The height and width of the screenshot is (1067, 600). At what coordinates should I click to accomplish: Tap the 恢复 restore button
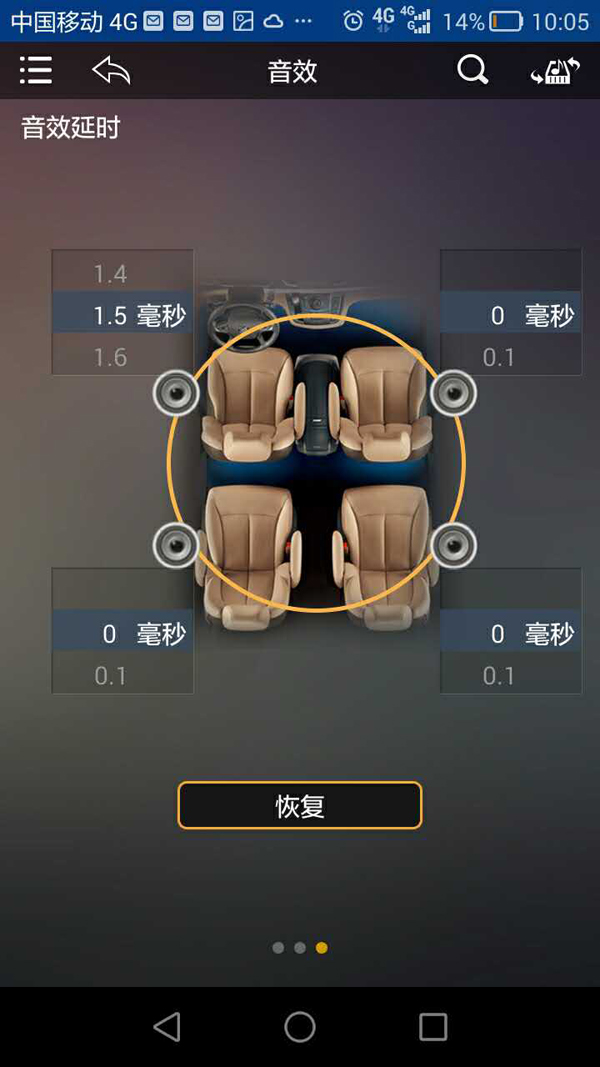pyautogui.click(x=300, y=806)
